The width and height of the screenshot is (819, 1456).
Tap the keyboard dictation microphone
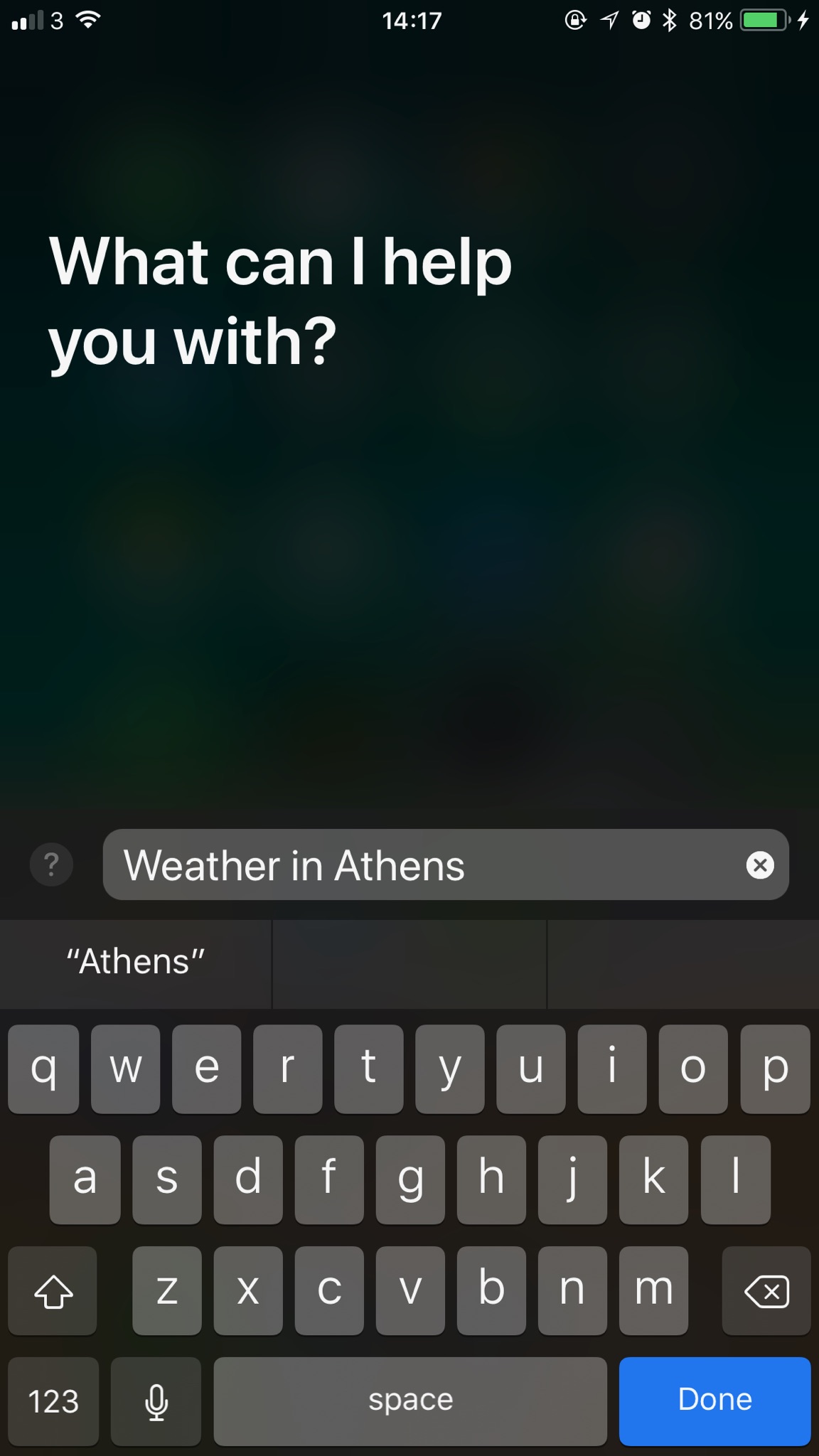[156, 1401]
